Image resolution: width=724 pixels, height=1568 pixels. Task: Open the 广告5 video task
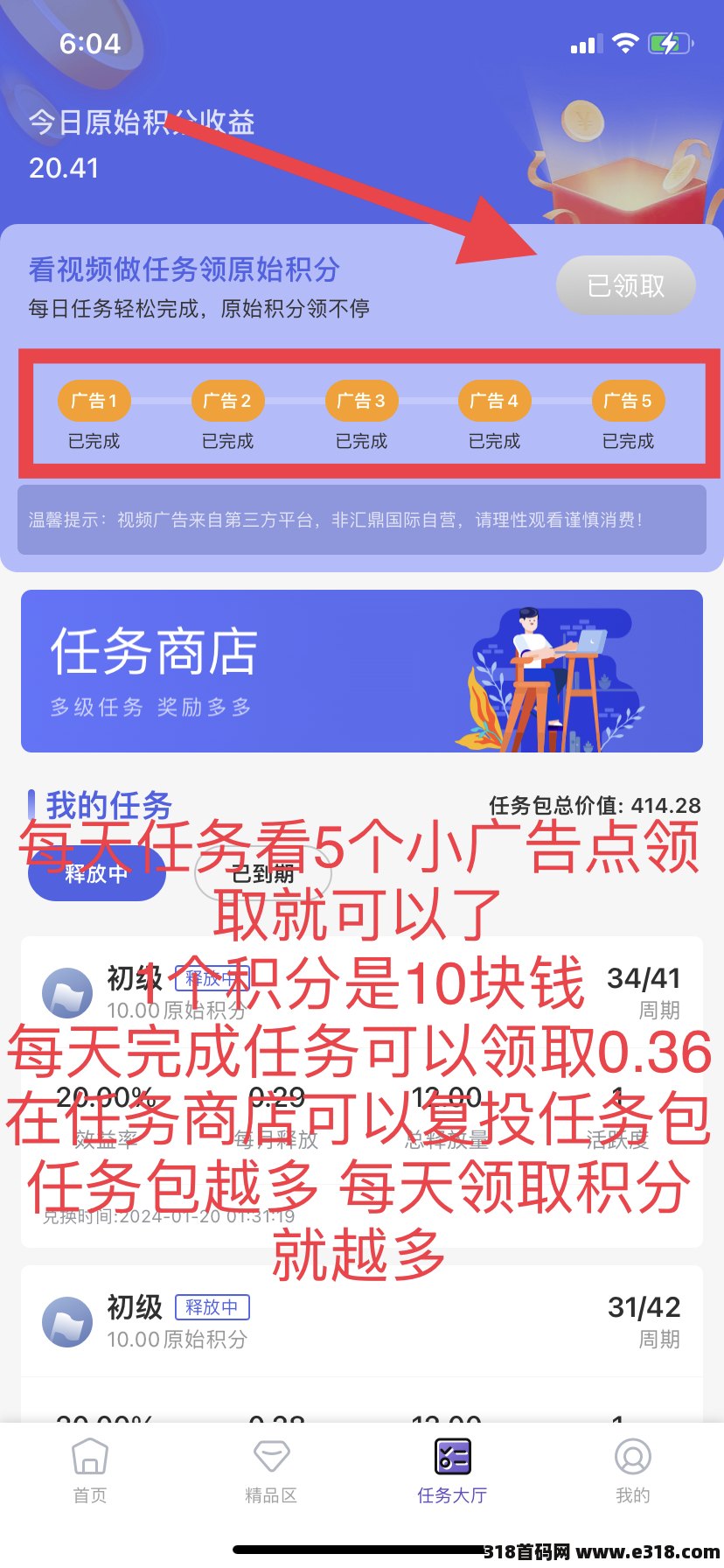coord(628,401)
